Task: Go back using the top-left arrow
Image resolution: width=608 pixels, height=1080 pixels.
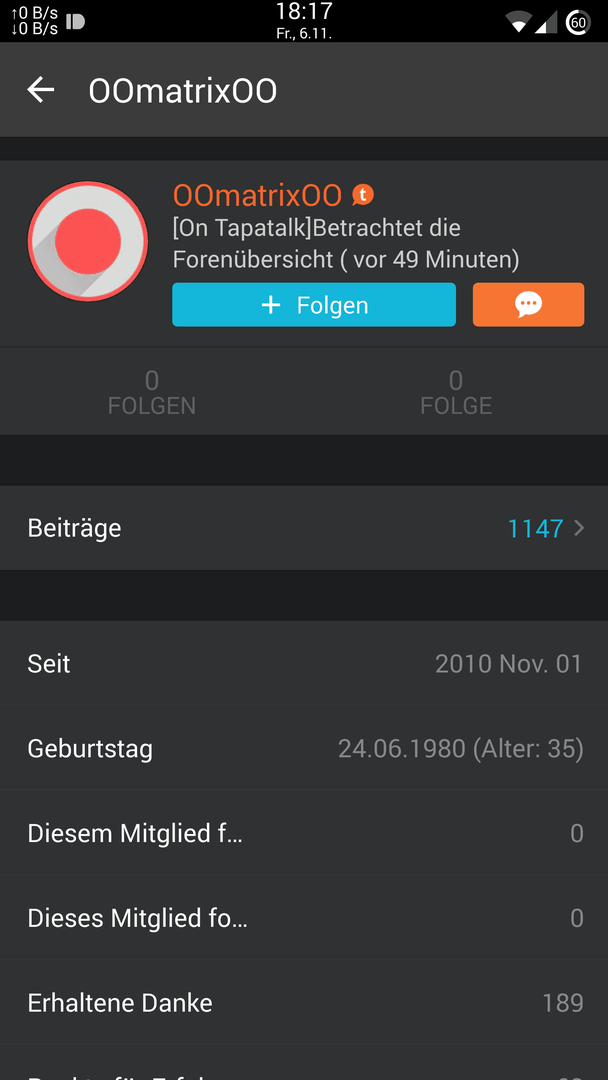Action: (41, 90)
